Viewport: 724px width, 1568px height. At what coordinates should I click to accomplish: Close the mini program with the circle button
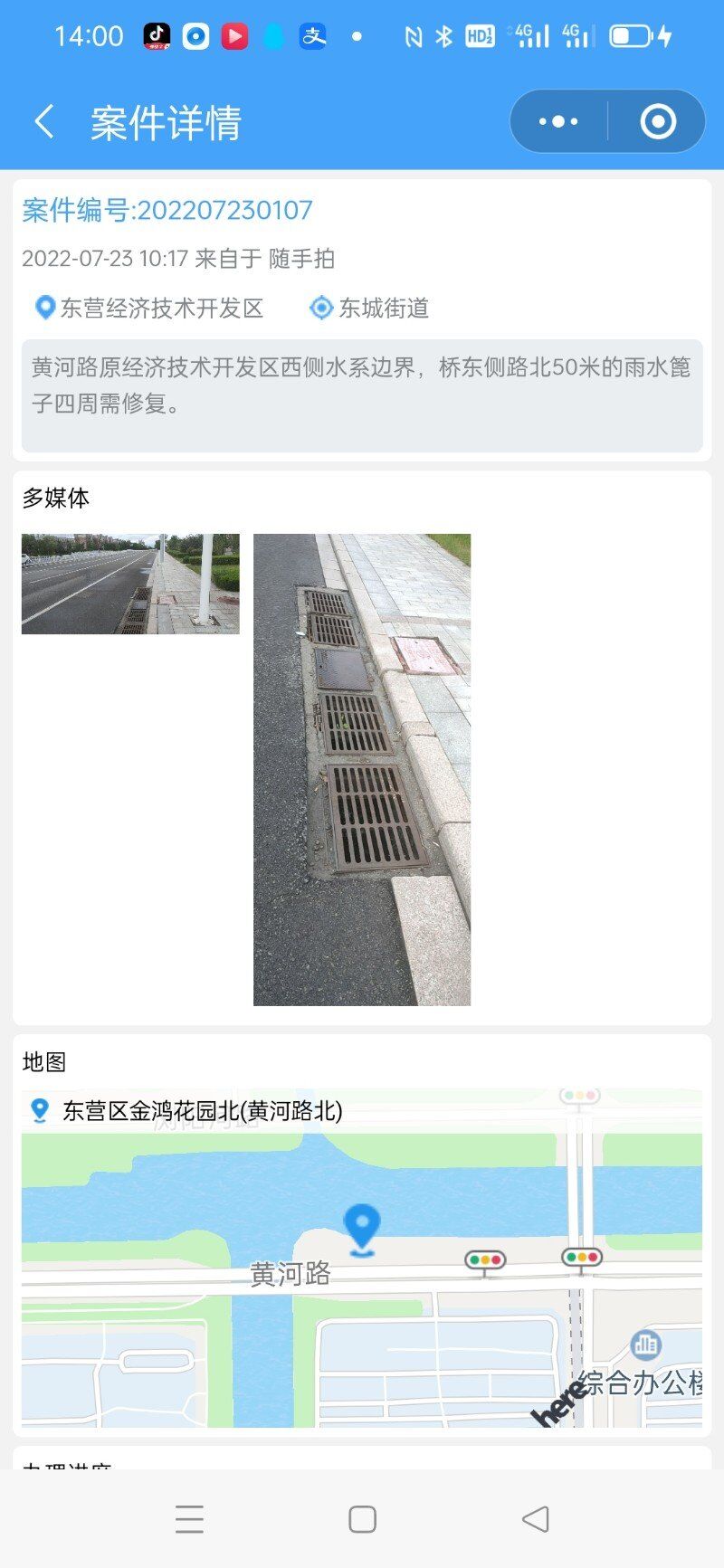(x=658, y=121)
